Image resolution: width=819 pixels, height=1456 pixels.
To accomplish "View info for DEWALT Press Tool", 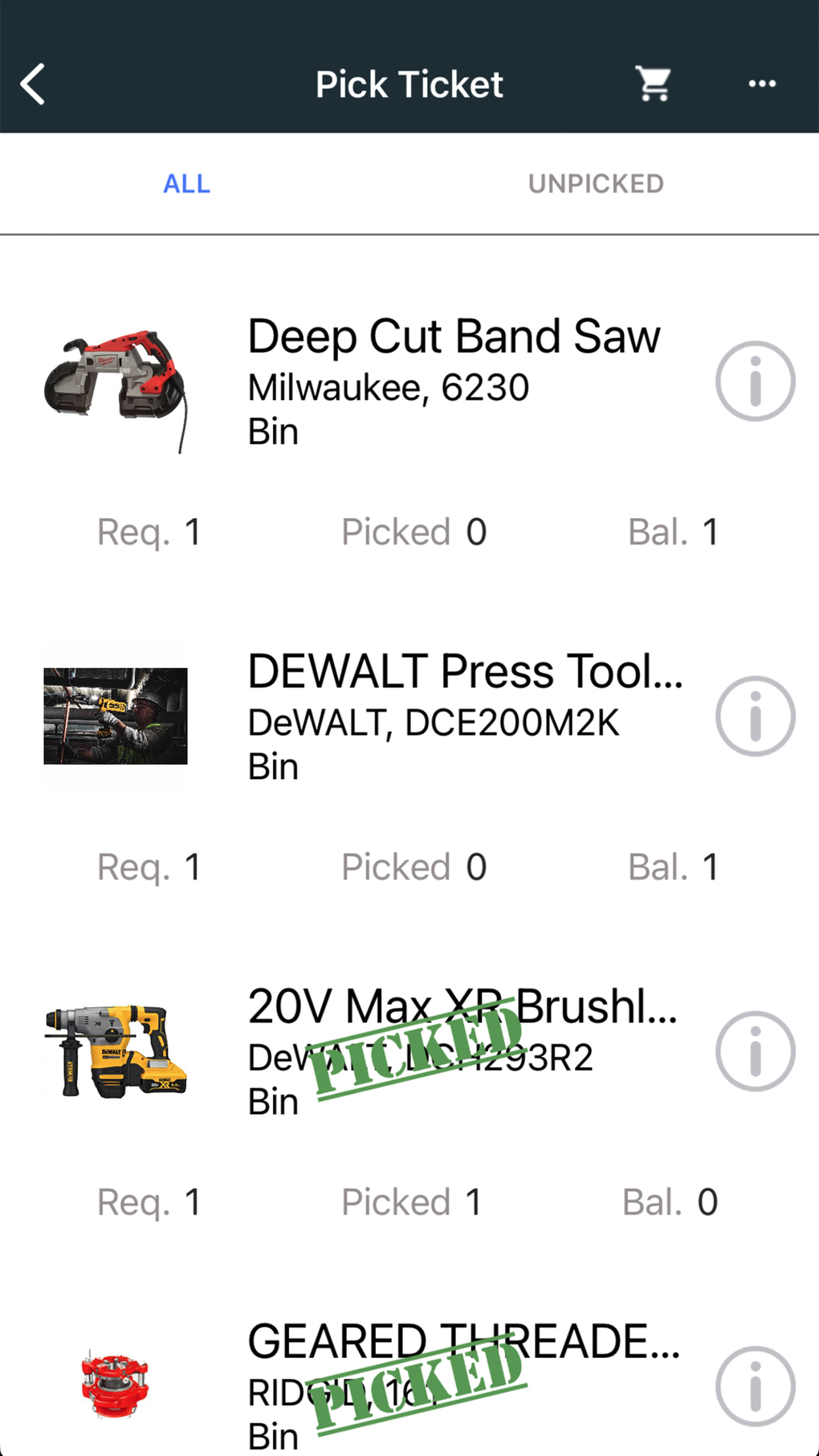I will 755,716.
